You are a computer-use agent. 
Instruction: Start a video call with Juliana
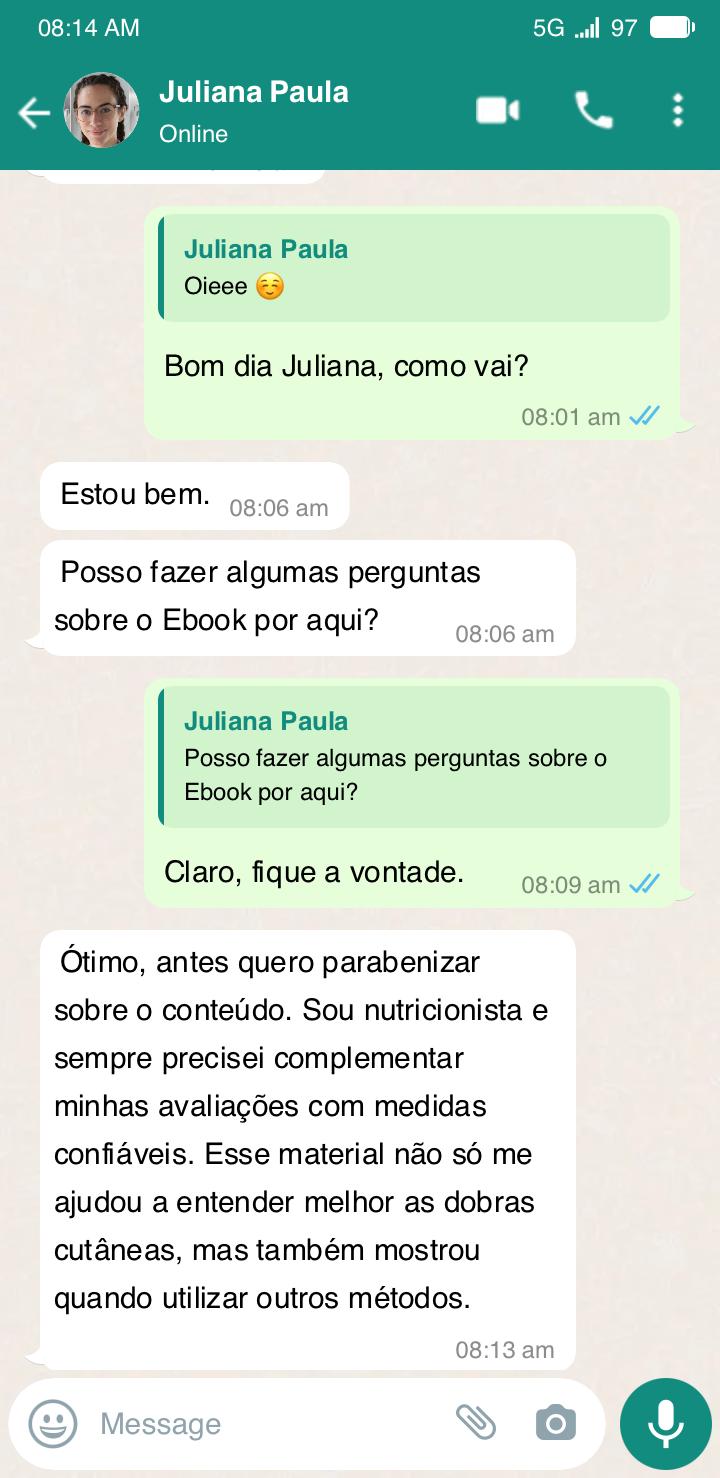pos(497,111)
